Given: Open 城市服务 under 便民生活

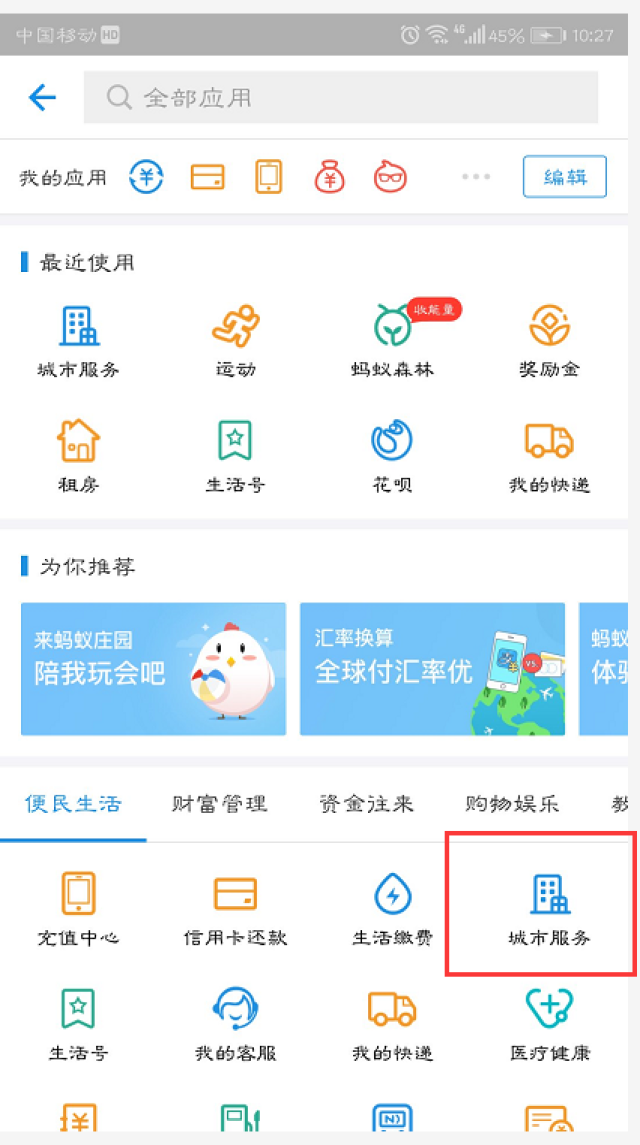Looking at the screenshot, I should coord(549,908).
